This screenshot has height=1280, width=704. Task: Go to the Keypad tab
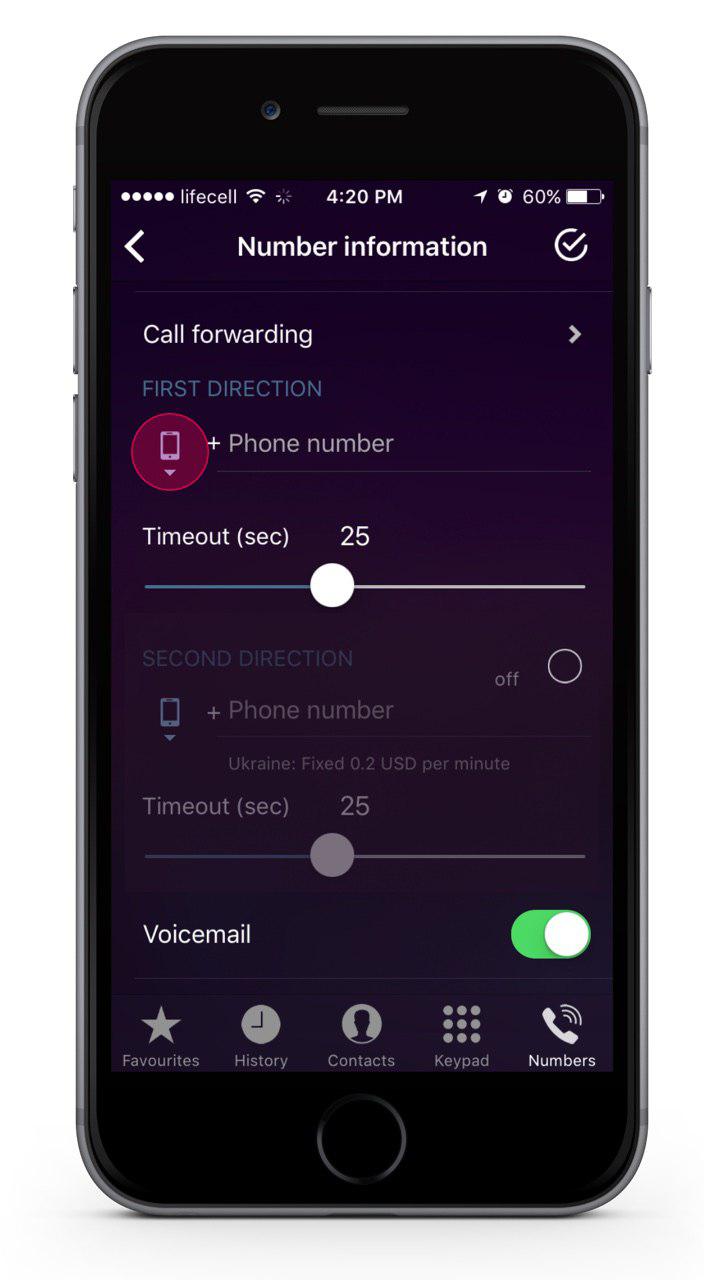pos(461,1036)
